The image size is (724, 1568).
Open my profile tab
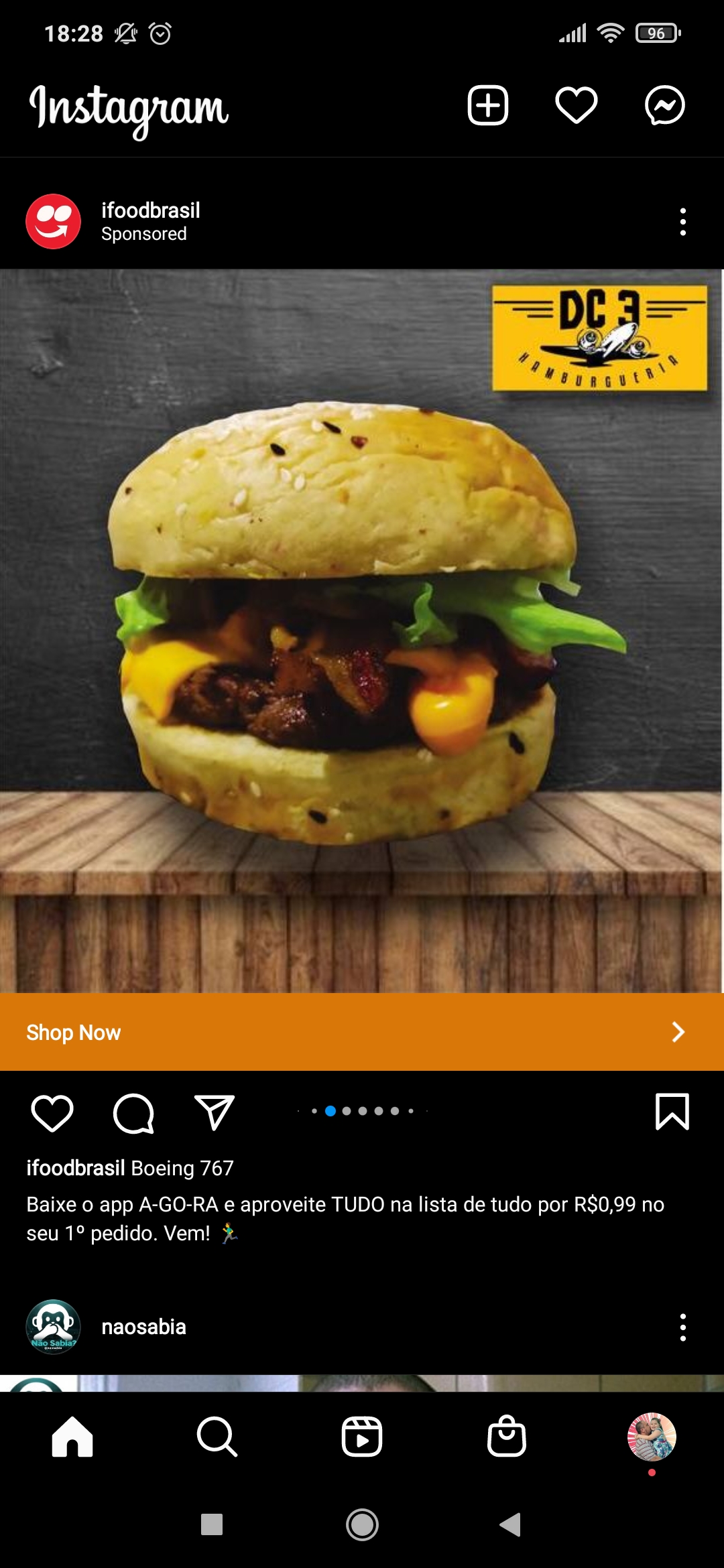652,1437
